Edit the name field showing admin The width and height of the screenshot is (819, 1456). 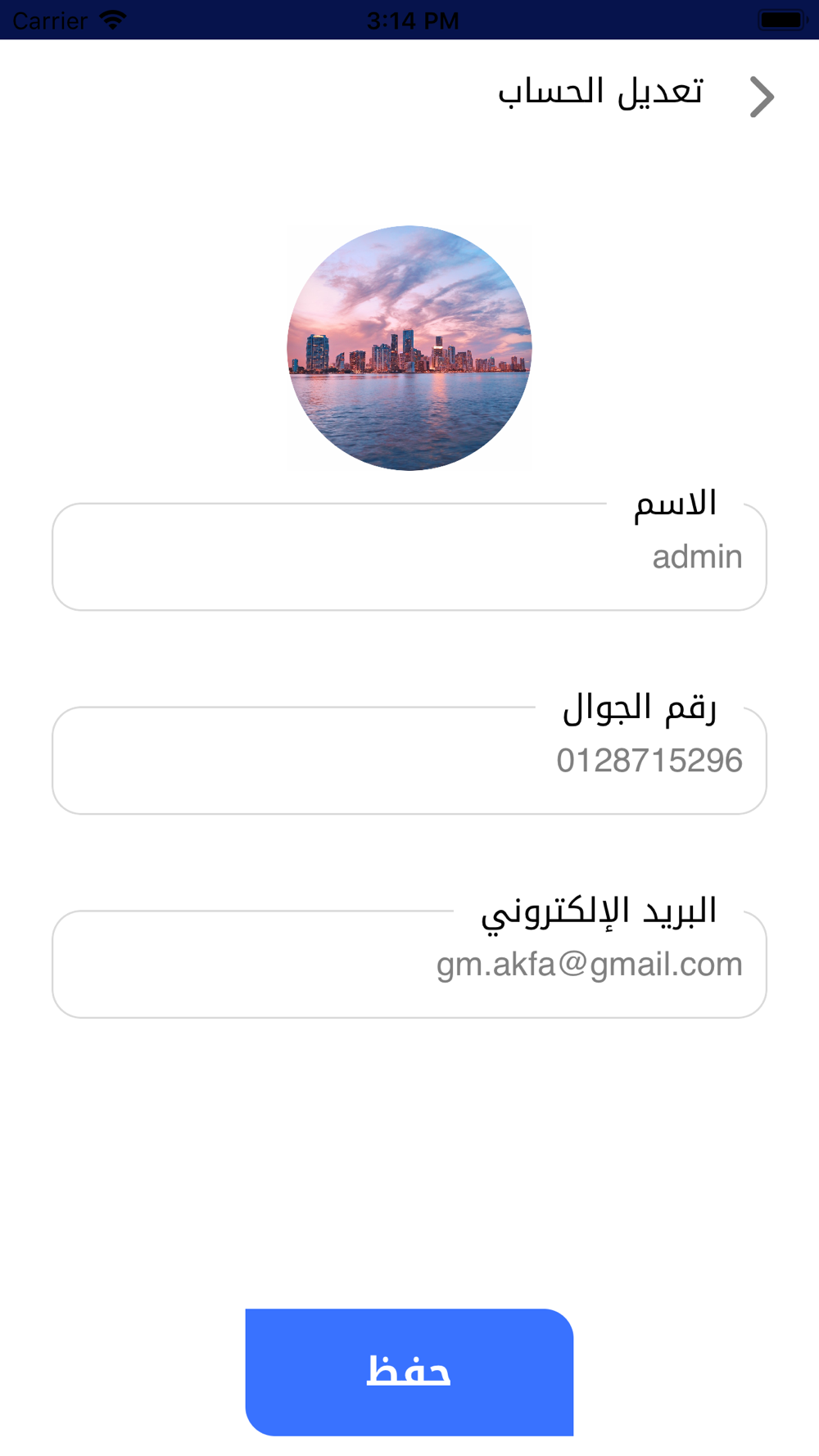click(409, 557)
